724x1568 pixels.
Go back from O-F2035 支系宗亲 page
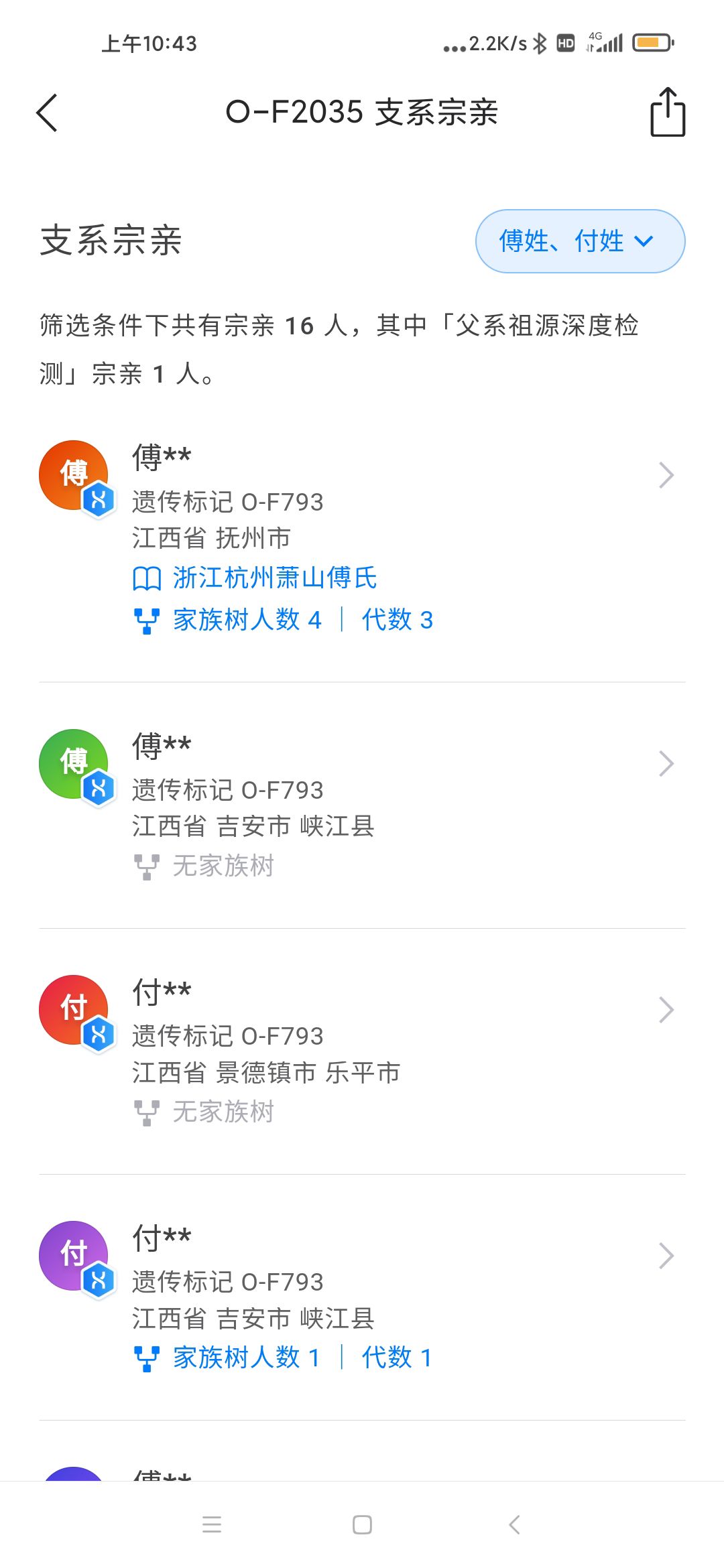coord(47,113)
